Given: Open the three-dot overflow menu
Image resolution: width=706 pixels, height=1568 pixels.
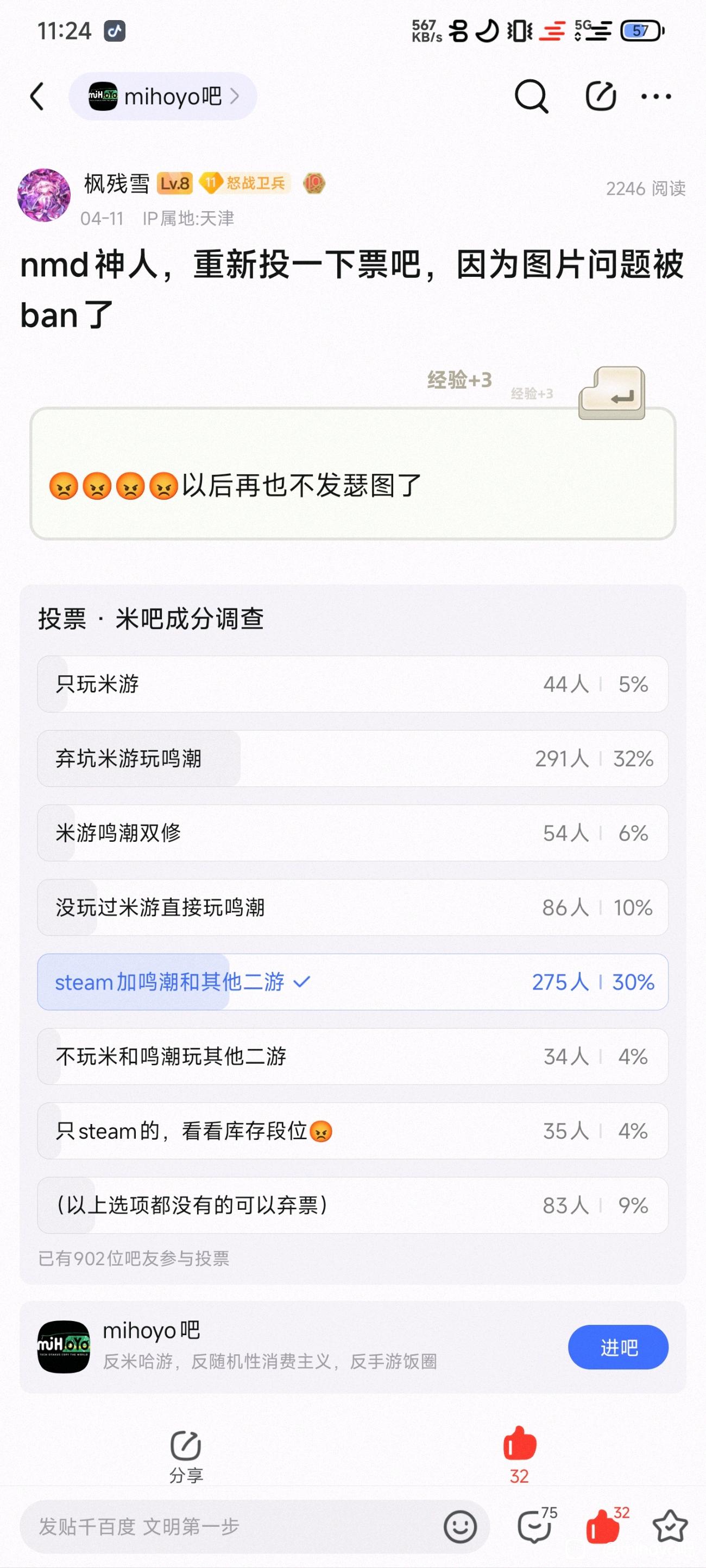Looking at the screenshot, I should click(x=656, y=96).
